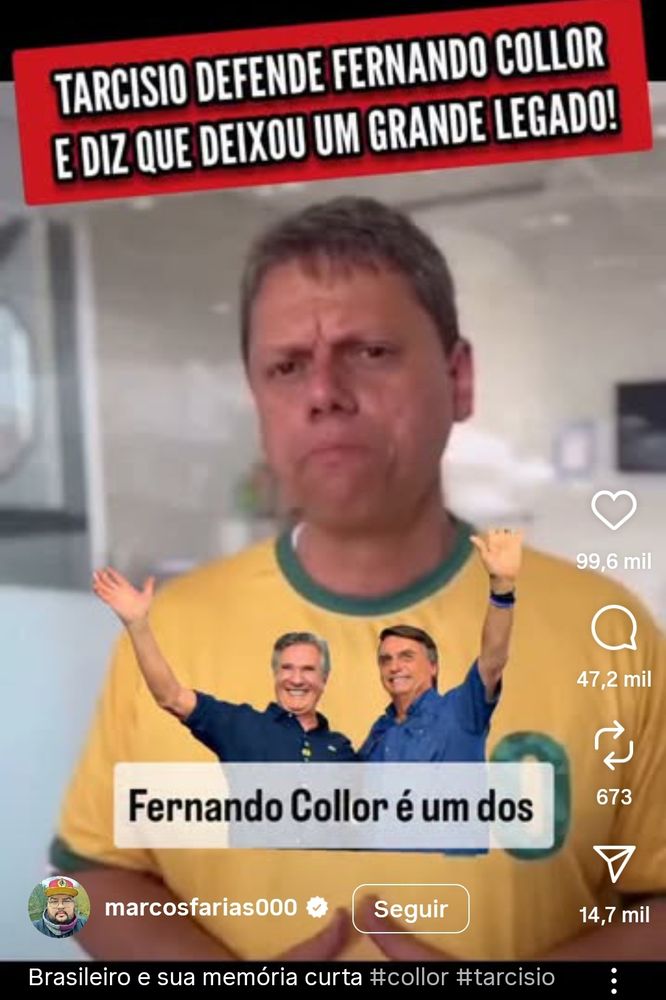Share the reel via the send icon
The height and width of the screenshot is (1000, 666).
click(613, 863)
